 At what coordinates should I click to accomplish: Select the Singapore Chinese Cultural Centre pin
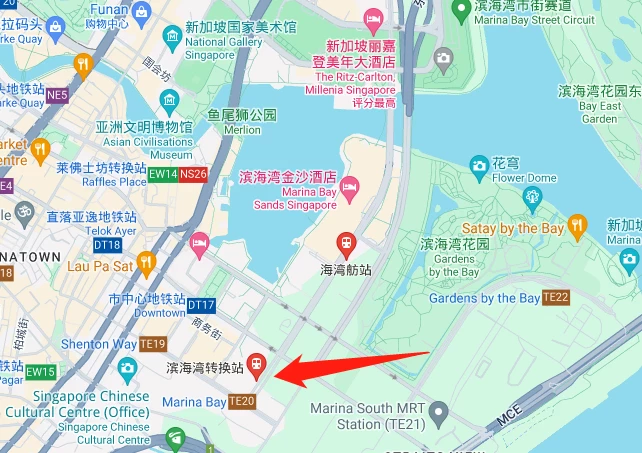click(x=127, y=371)
